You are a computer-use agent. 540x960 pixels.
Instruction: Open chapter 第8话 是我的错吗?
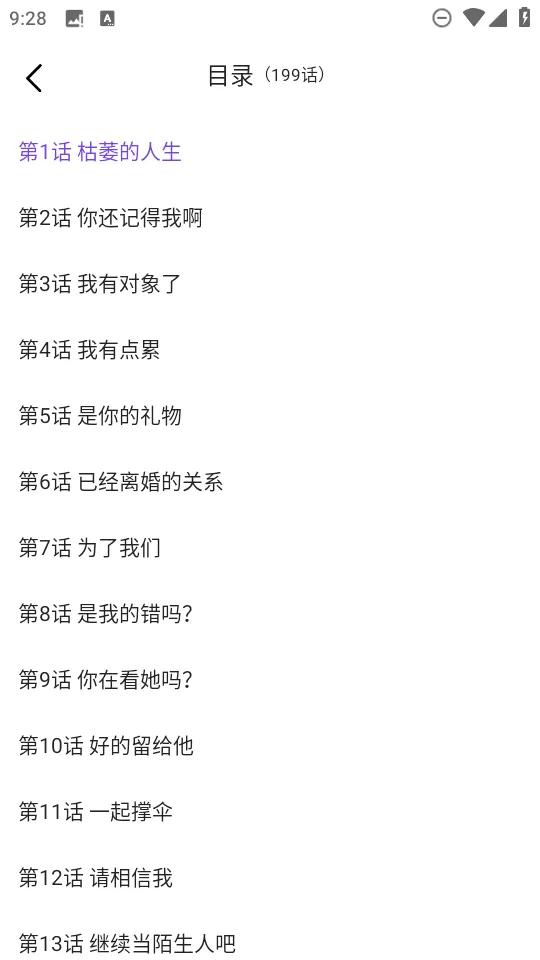point(270,613)
